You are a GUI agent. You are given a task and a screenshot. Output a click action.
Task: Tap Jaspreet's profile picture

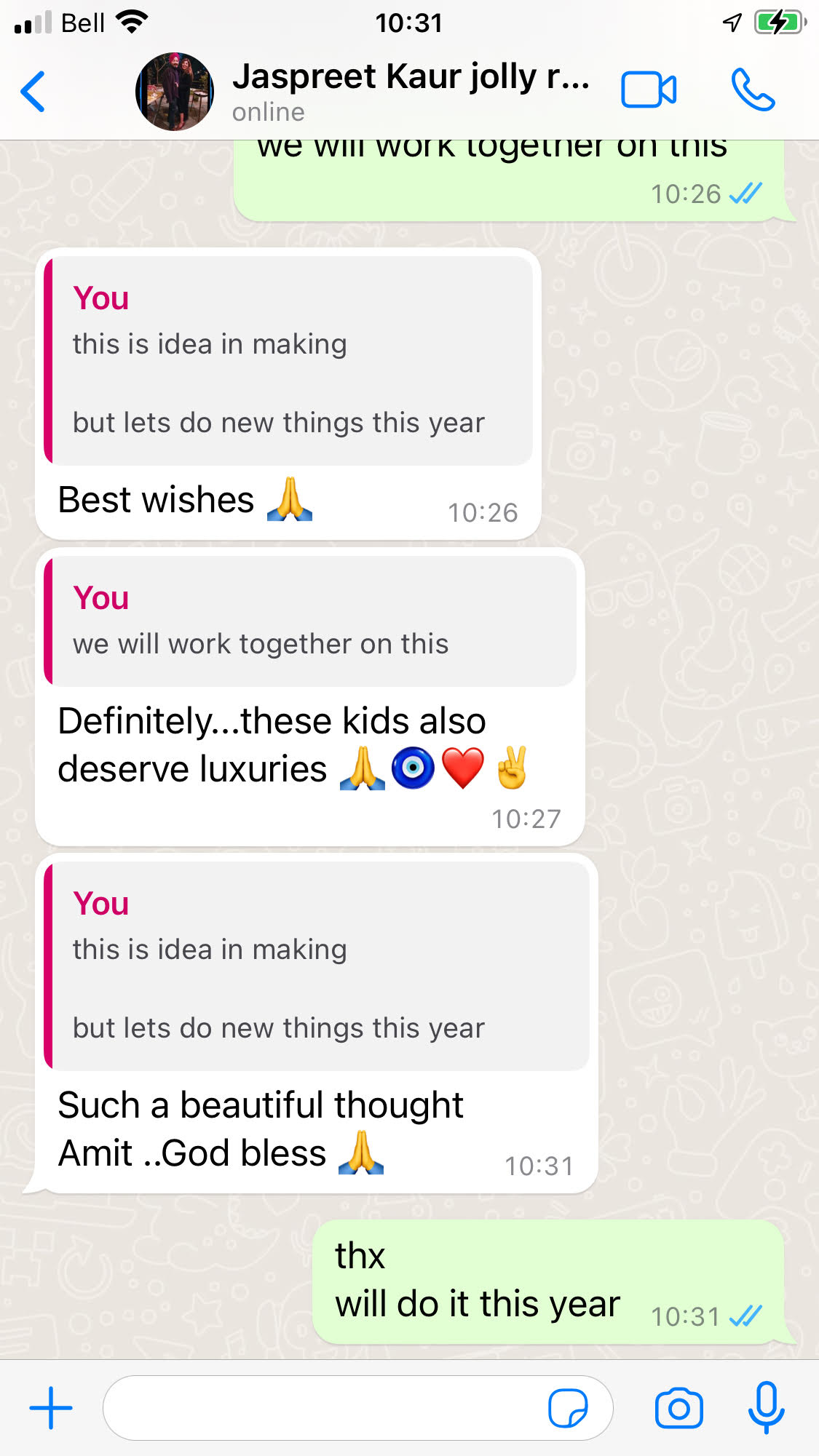coord(175,92)
